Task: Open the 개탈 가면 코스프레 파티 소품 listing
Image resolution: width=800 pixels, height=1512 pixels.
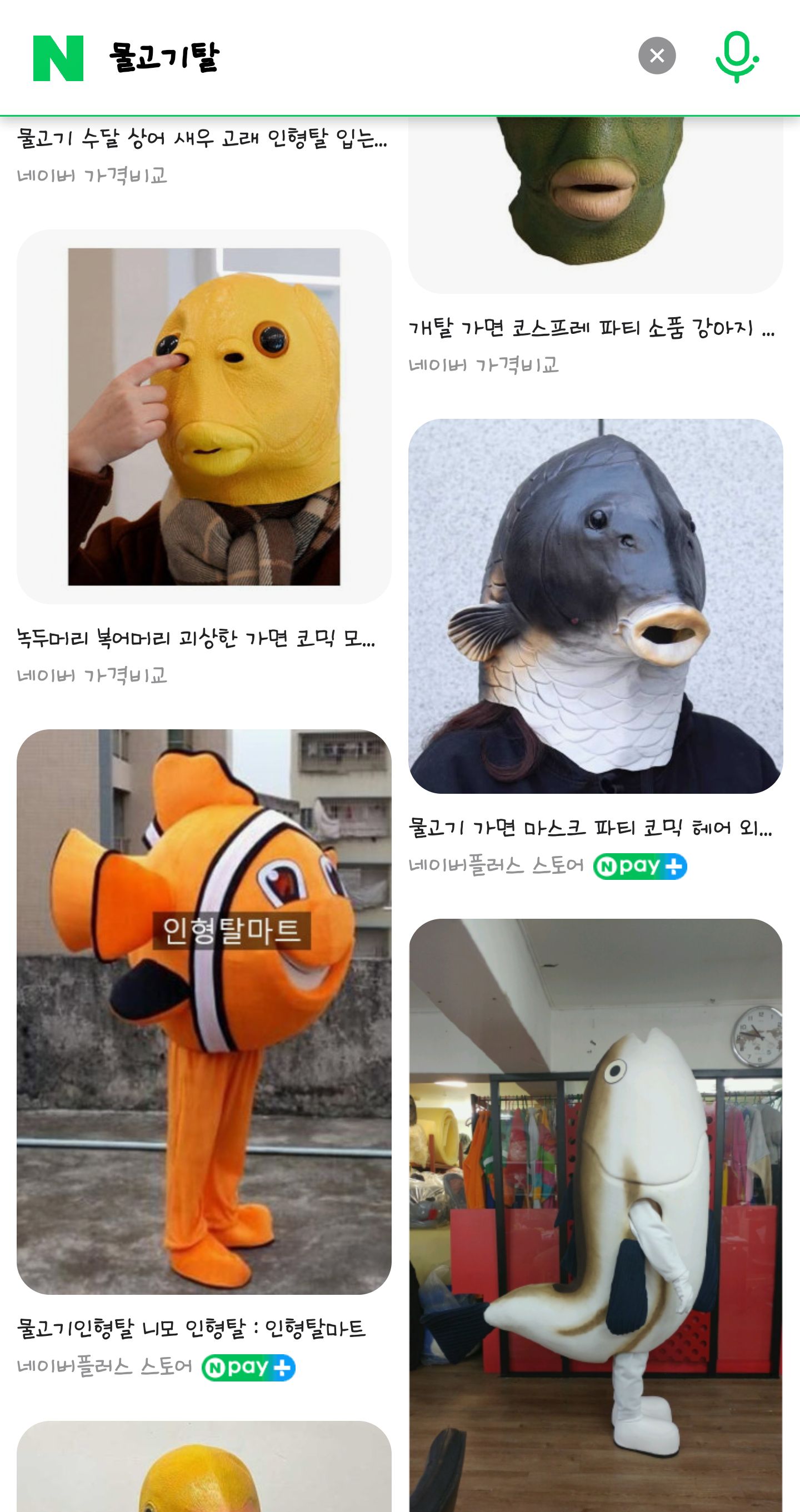Action: coord(591,328)
